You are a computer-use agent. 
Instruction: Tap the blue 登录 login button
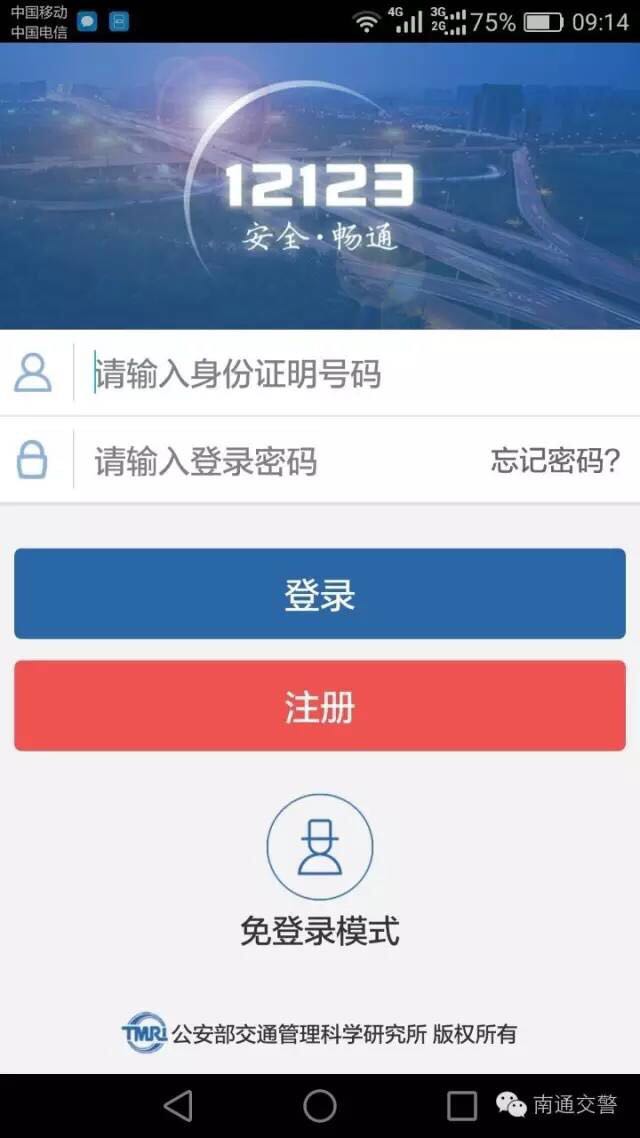(320, 594)
